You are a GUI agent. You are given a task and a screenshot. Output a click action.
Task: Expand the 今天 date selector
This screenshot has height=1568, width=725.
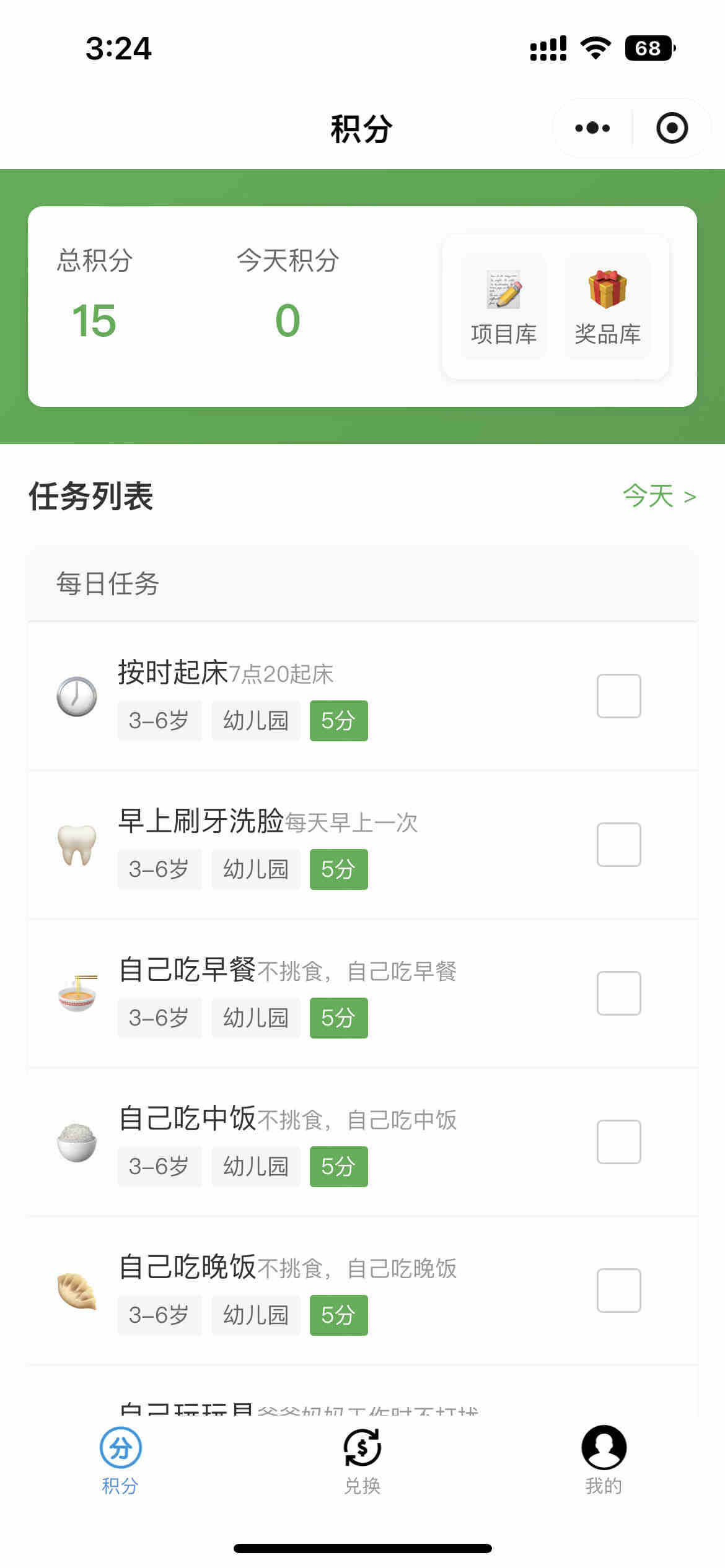659,496
